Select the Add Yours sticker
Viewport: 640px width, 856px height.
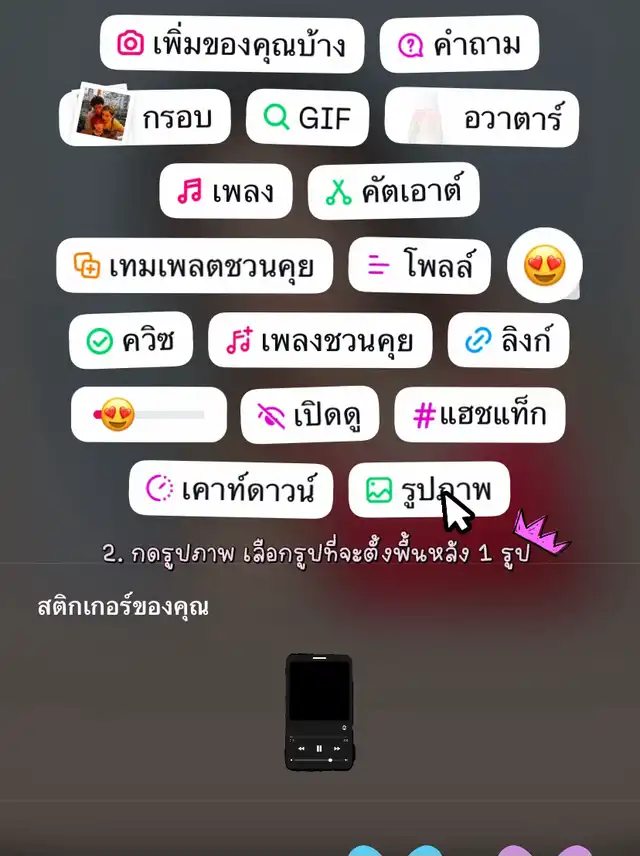pyautogui.click(x=231, y=44)
